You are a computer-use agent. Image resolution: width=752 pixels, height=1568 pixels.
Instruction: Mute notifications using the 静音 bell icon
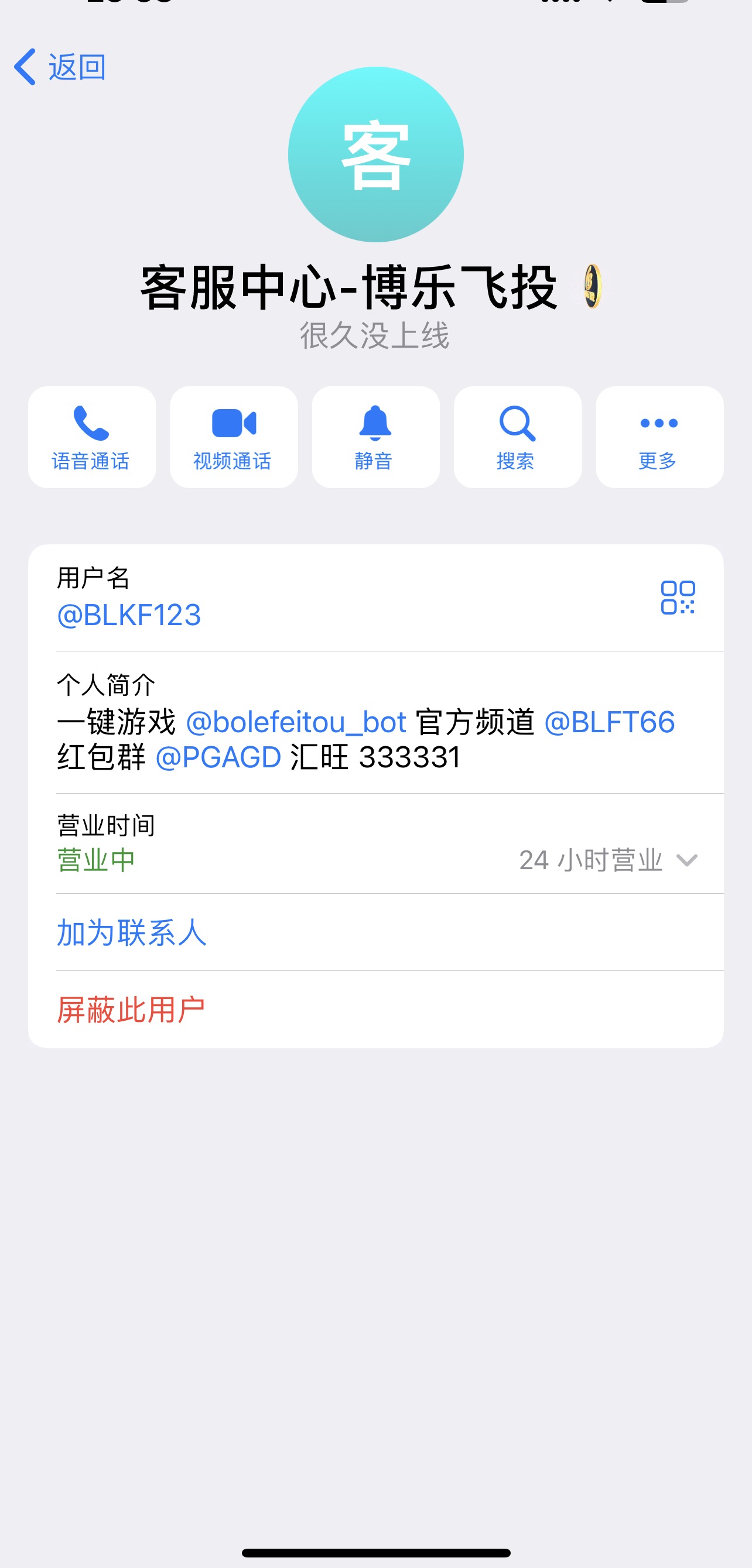click(x=375, y=436)
